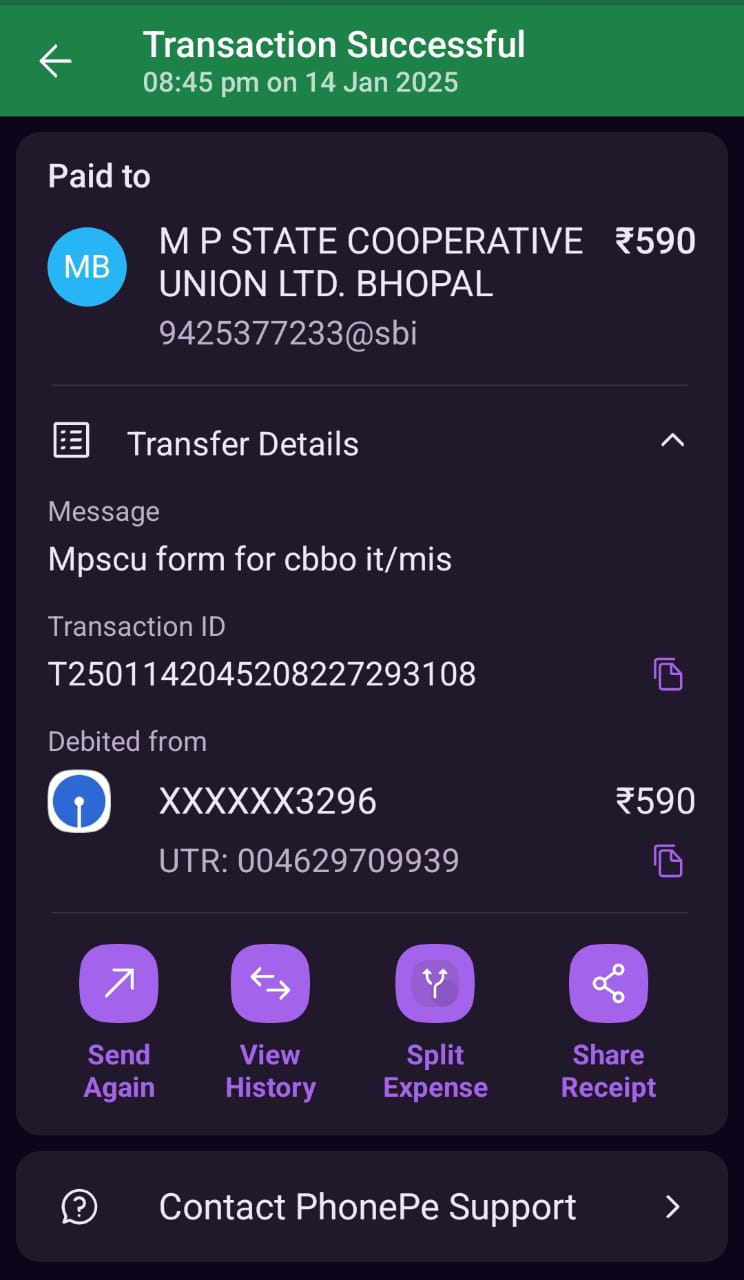Copy the Transaction ID

(x=668, y=674)
